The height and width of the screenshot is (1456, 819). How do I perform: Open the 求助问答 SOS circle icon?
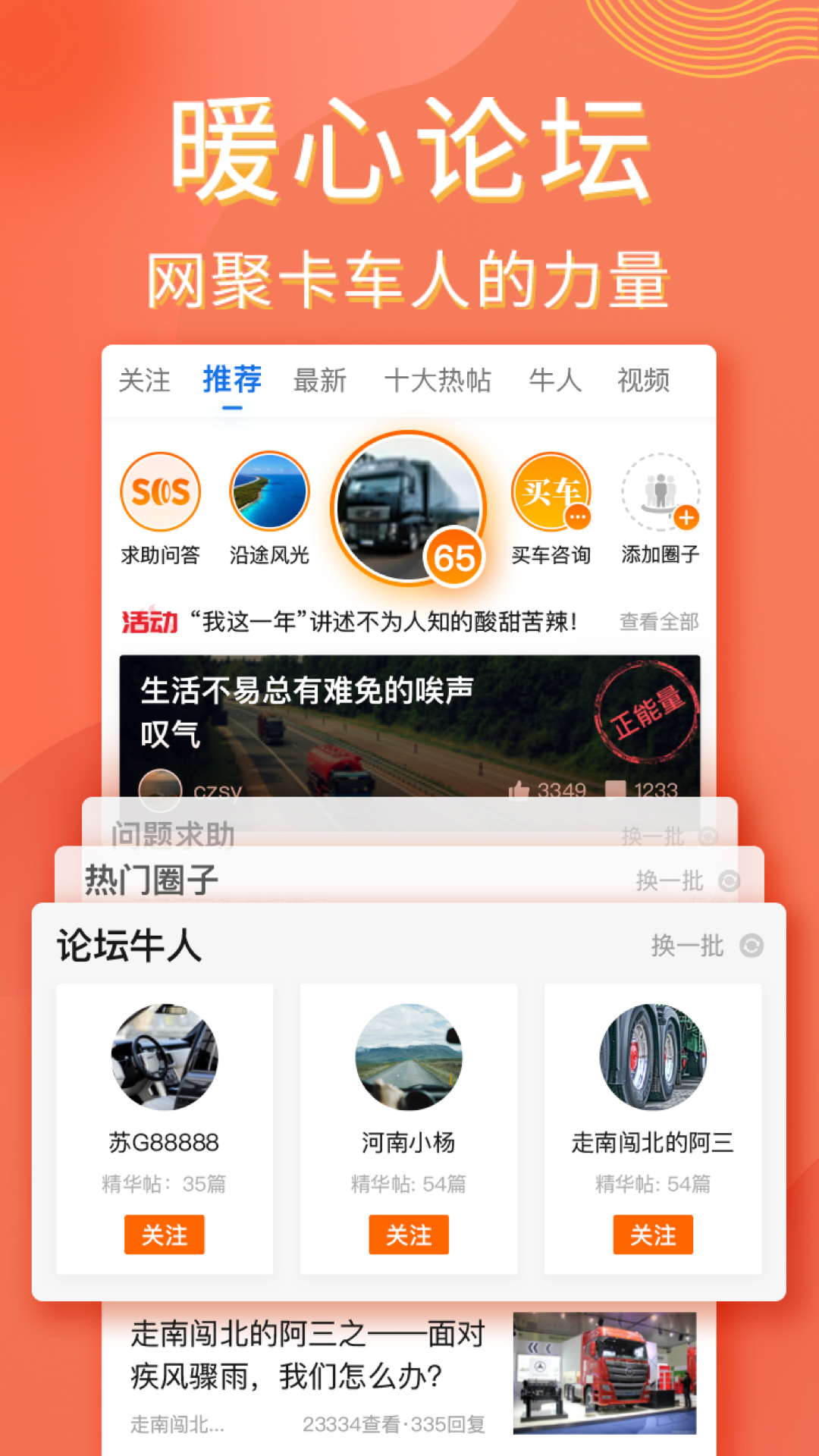160,493
